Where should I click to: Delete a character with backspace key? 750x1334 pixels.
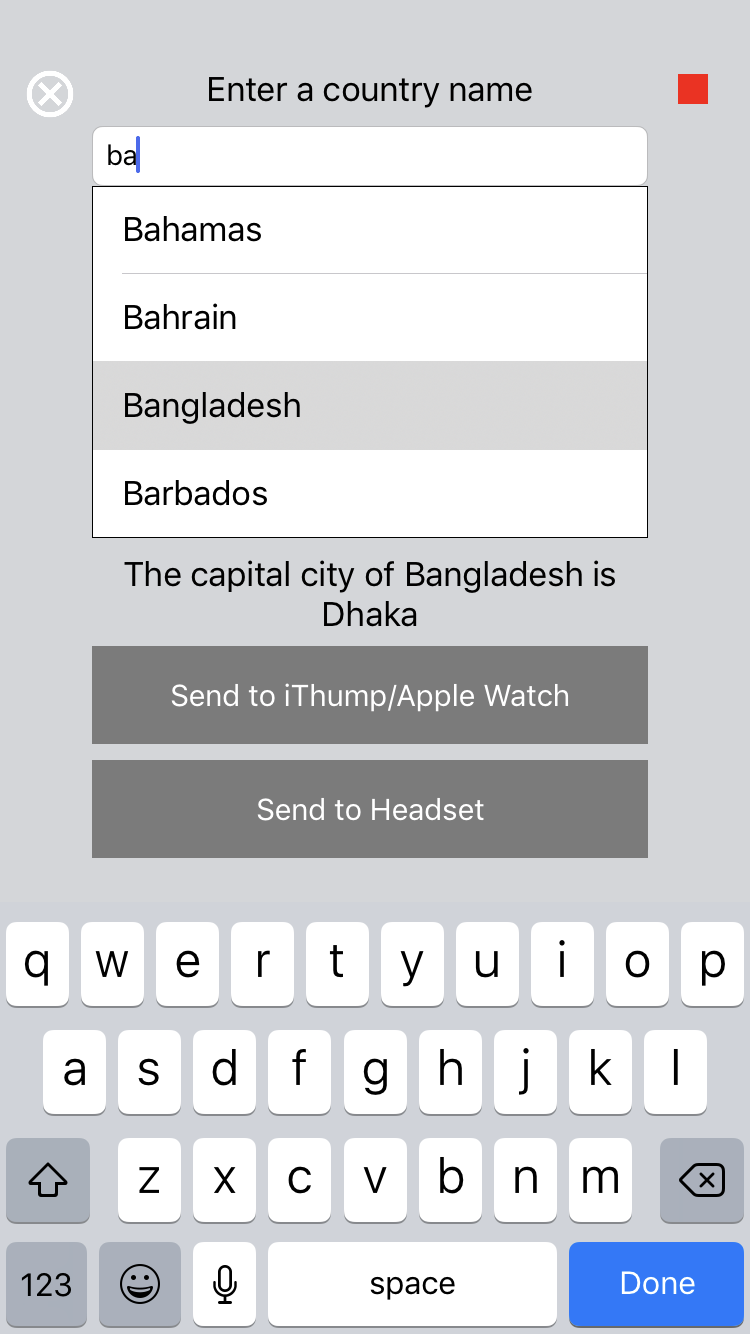tap(702, 1181)
